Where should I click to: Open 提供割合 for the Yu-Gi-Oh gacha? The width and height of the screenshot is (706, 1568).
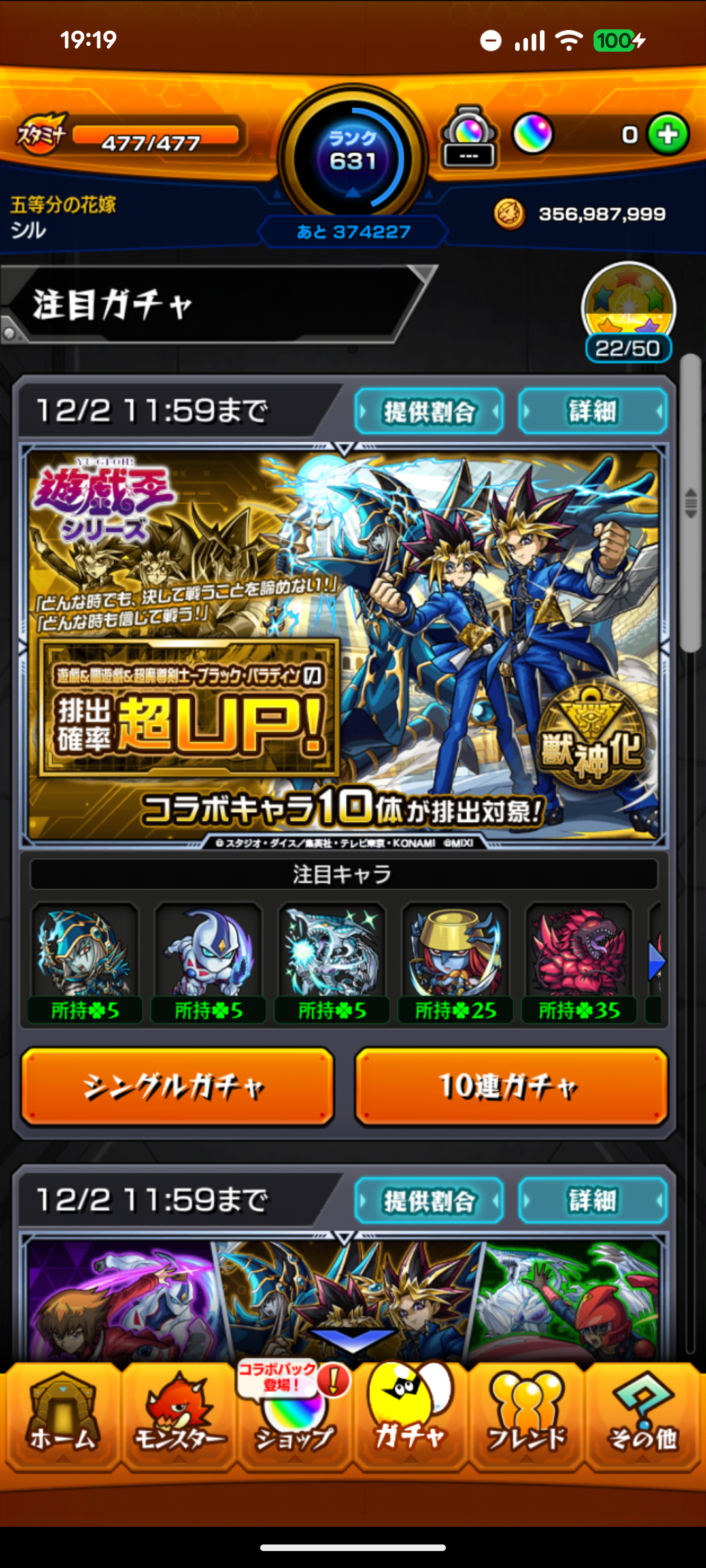tap(429, 412)
